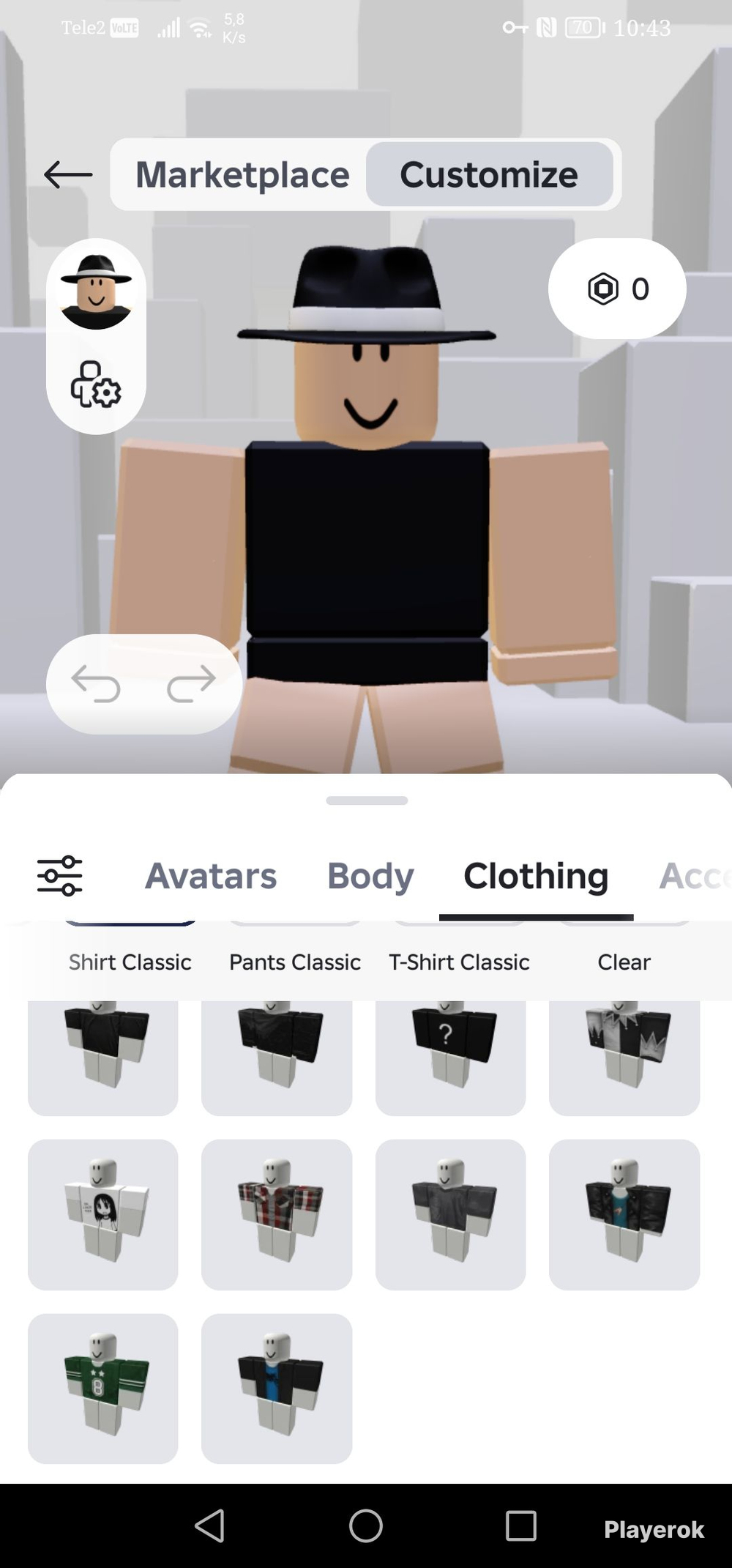Choose the Pants Classic category
The width and height of the screenshot is (732, 1568).
[x=295, y=962]
